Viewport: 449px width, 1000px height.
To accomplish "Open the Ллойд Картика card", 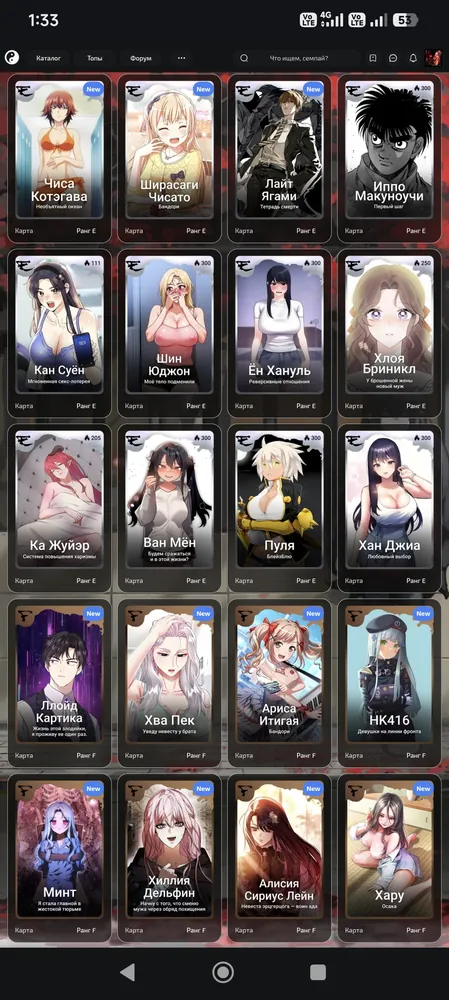I will point(59,683).
